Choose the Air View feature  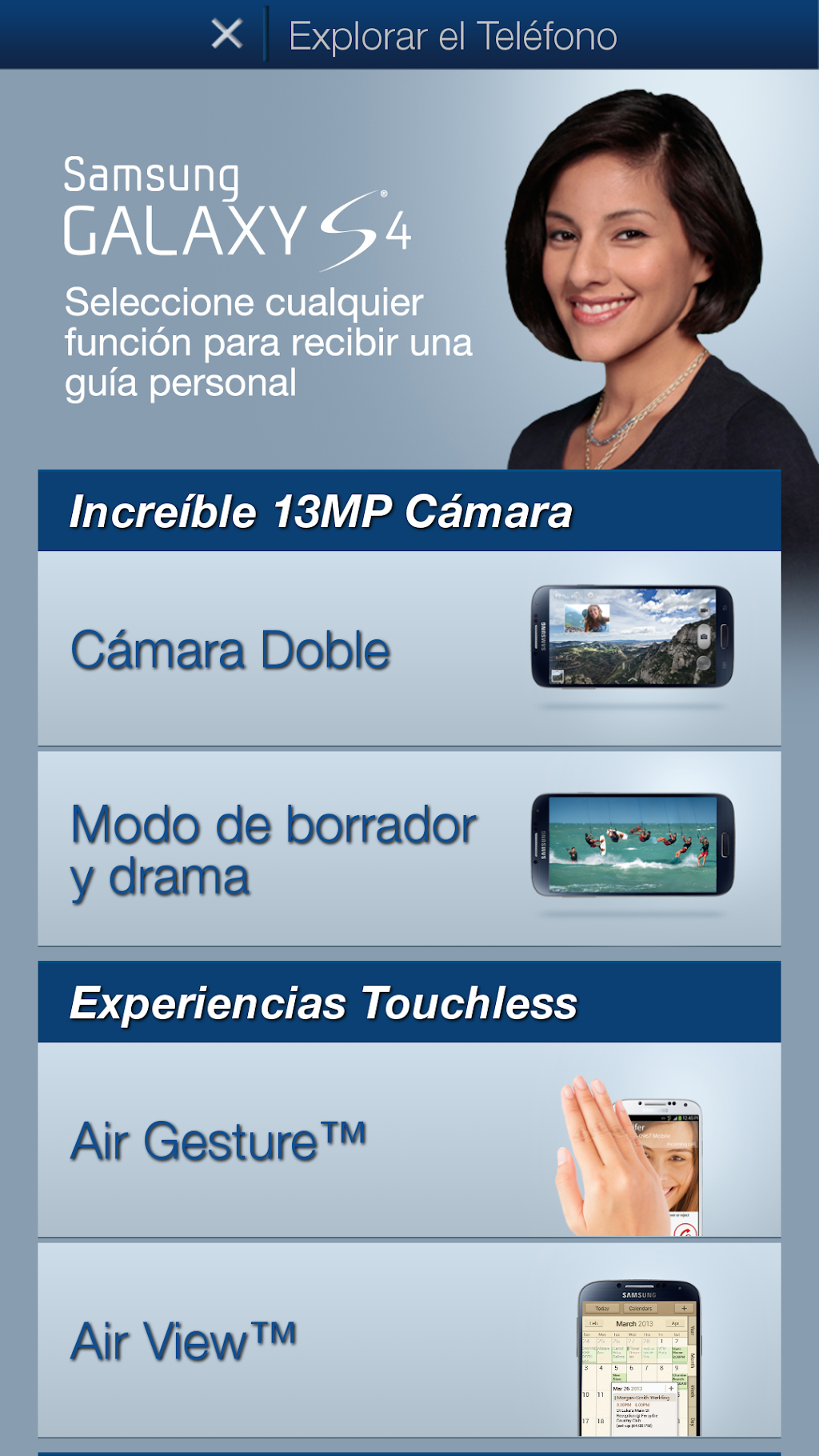pyautogui.click(x=409, y=1340)
